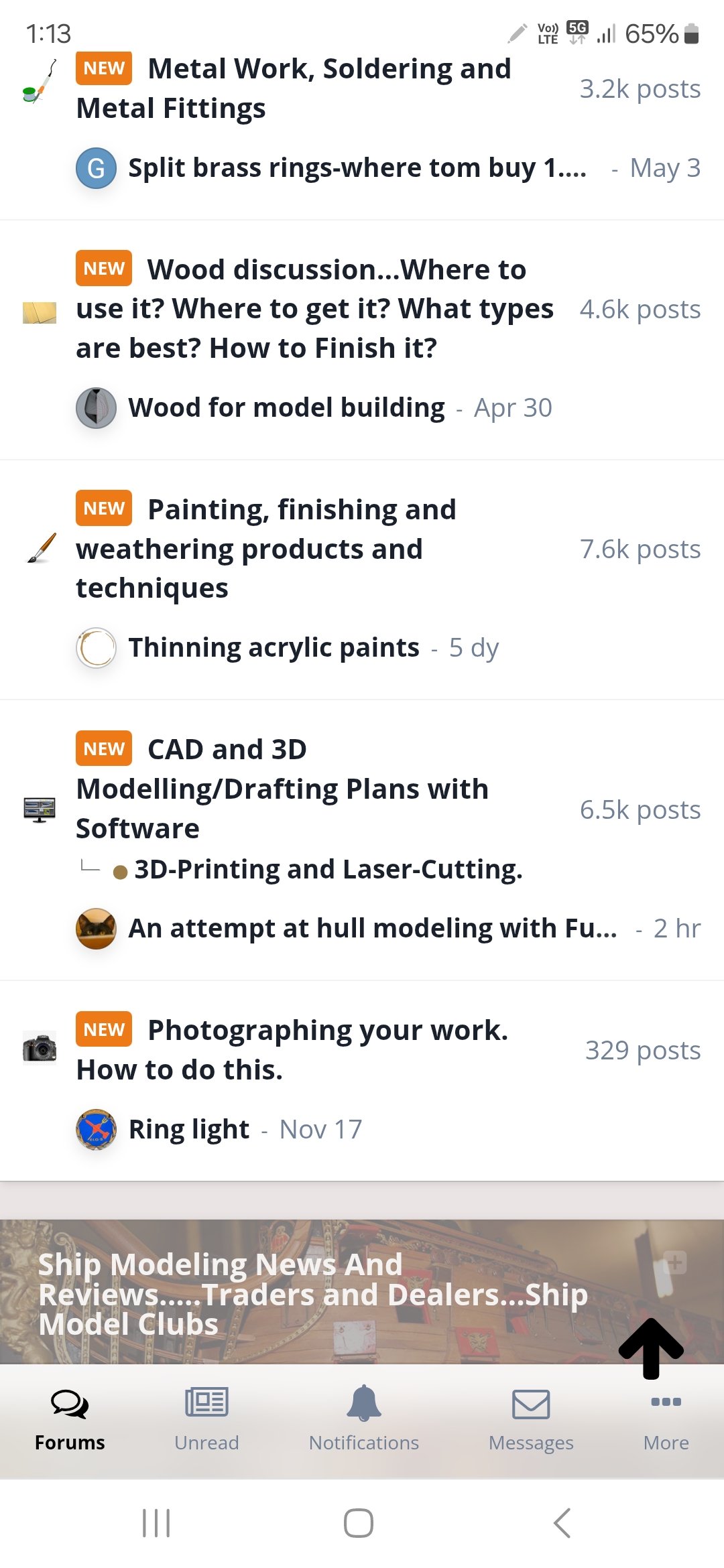
Task: Open the Wood for model building thread
Action: (286, 408)
